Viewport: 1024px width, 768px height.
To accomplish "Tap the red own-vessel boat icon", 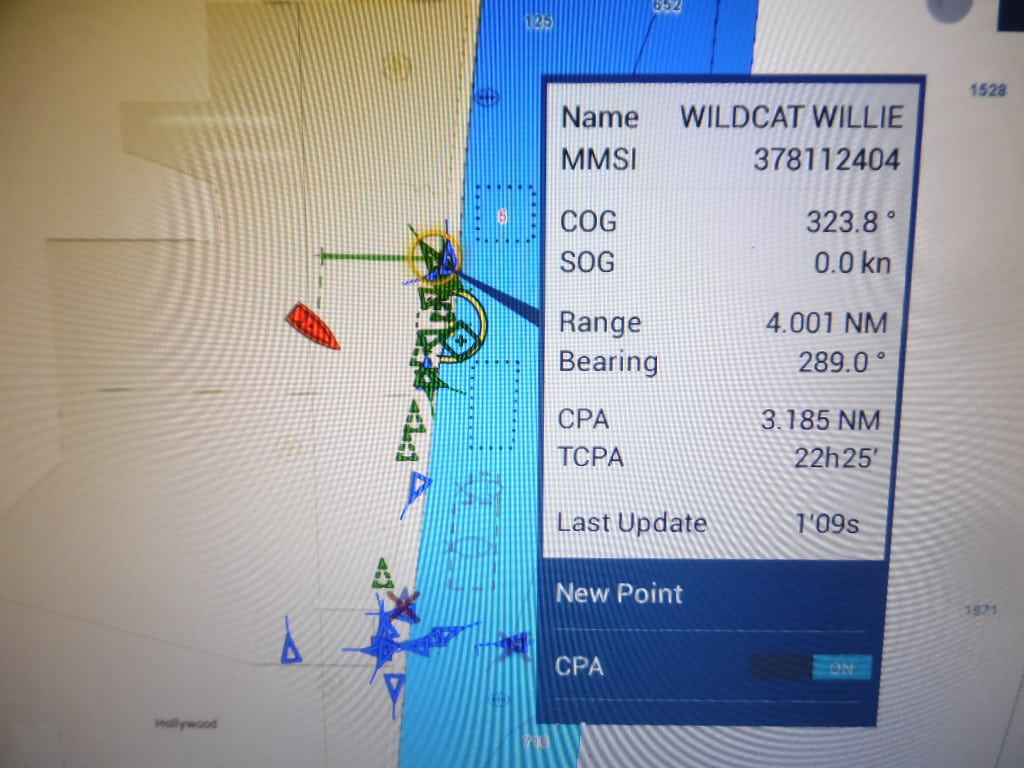I will click(312, 326).
